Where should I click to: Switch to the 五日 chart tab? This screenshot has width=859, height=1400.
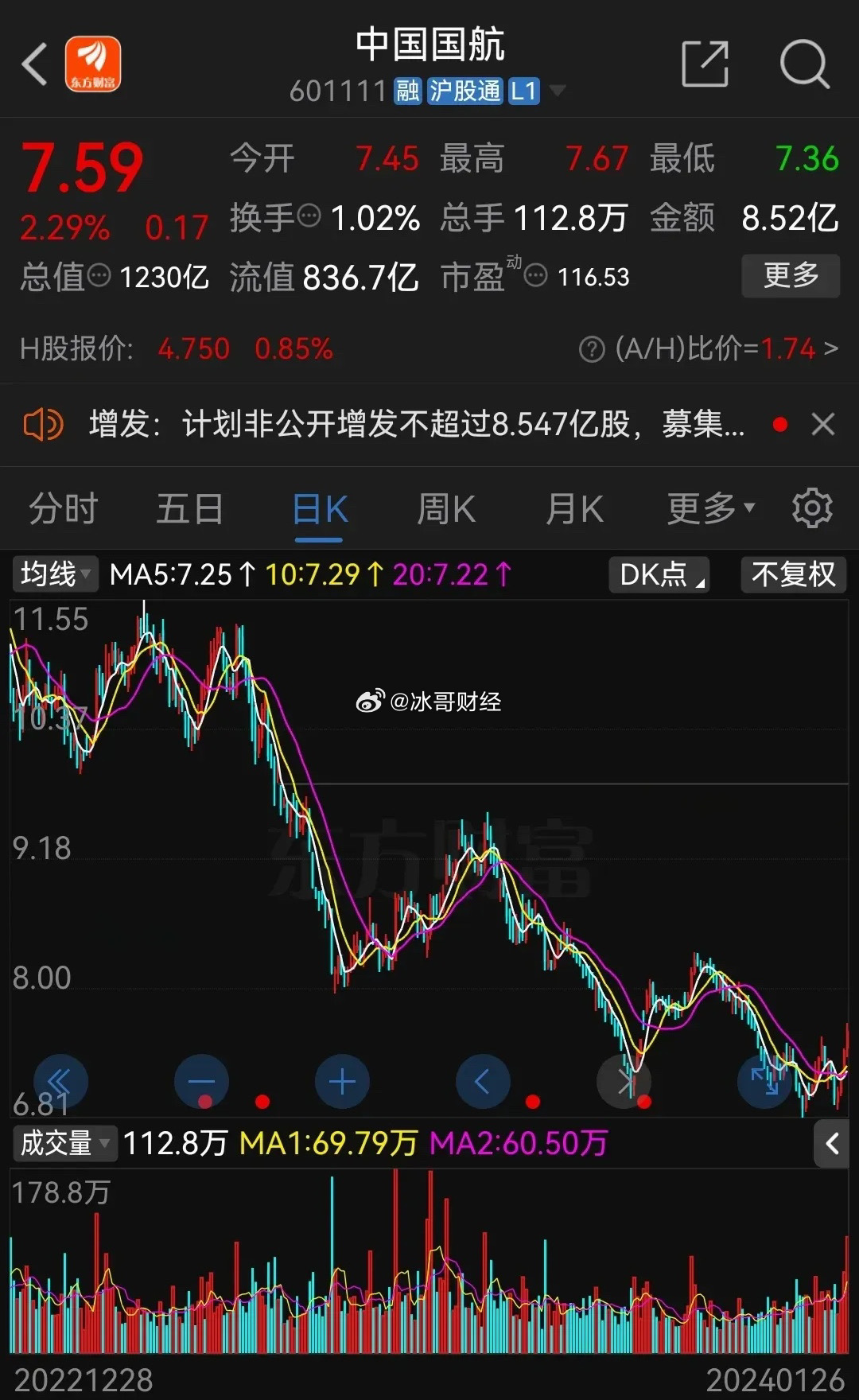point(189,509)
